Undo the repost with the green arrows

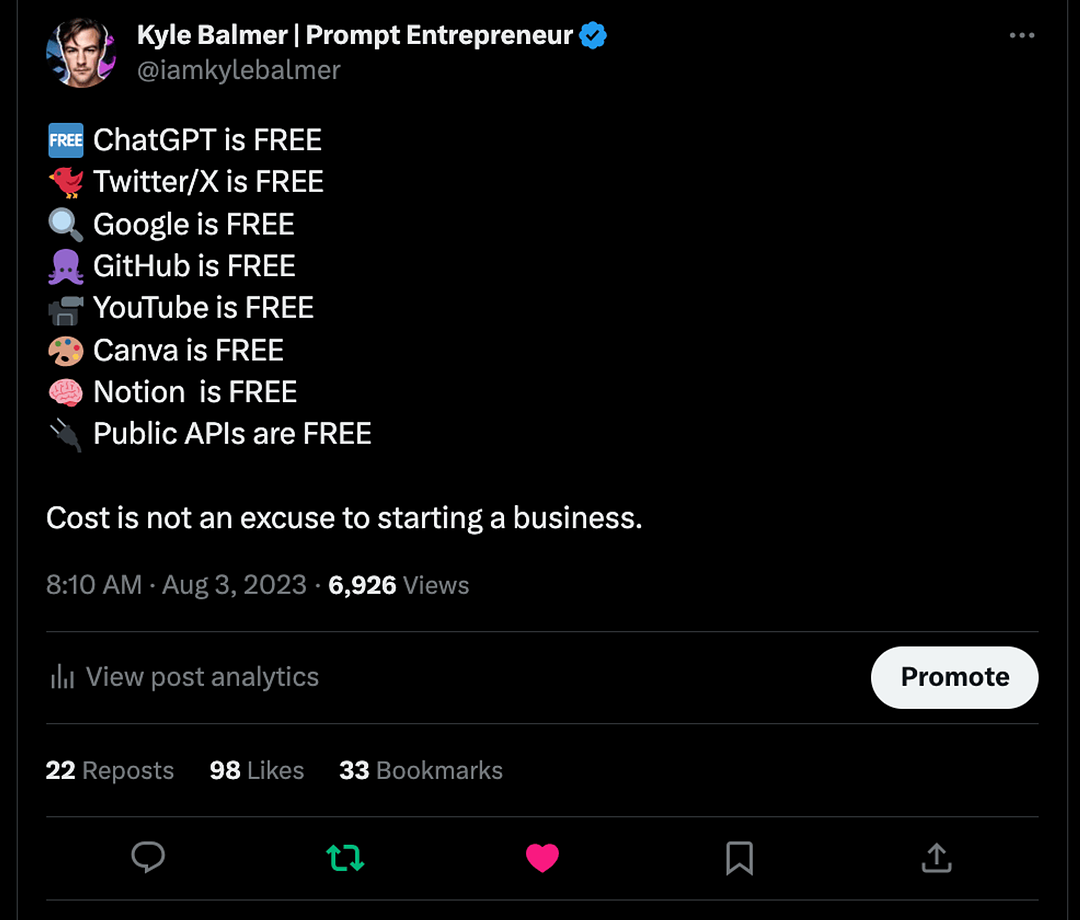coord(345,857)
